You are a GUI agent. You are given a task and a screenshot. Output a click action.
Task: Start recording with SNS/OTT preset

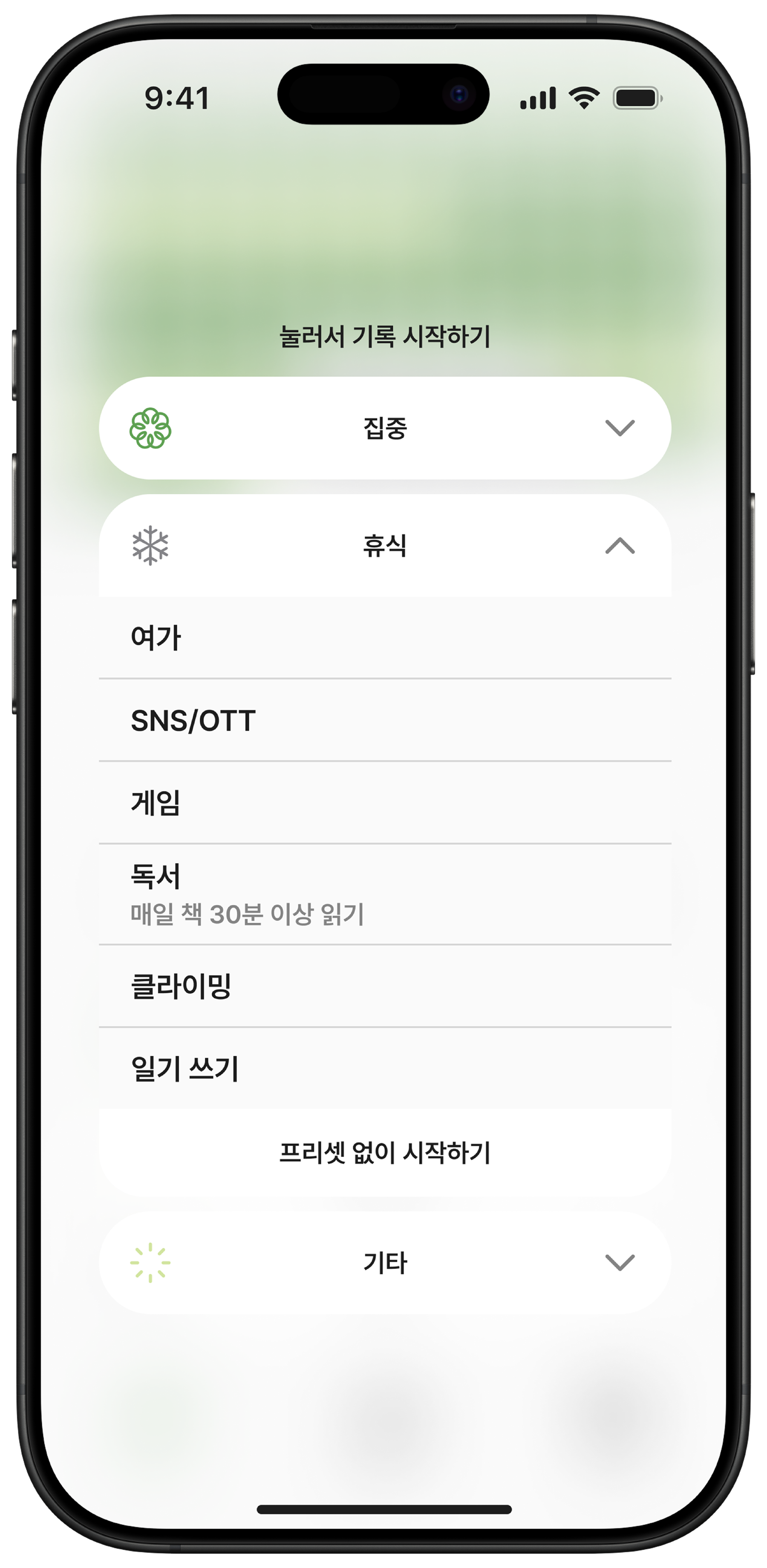(x=385, y=721)
